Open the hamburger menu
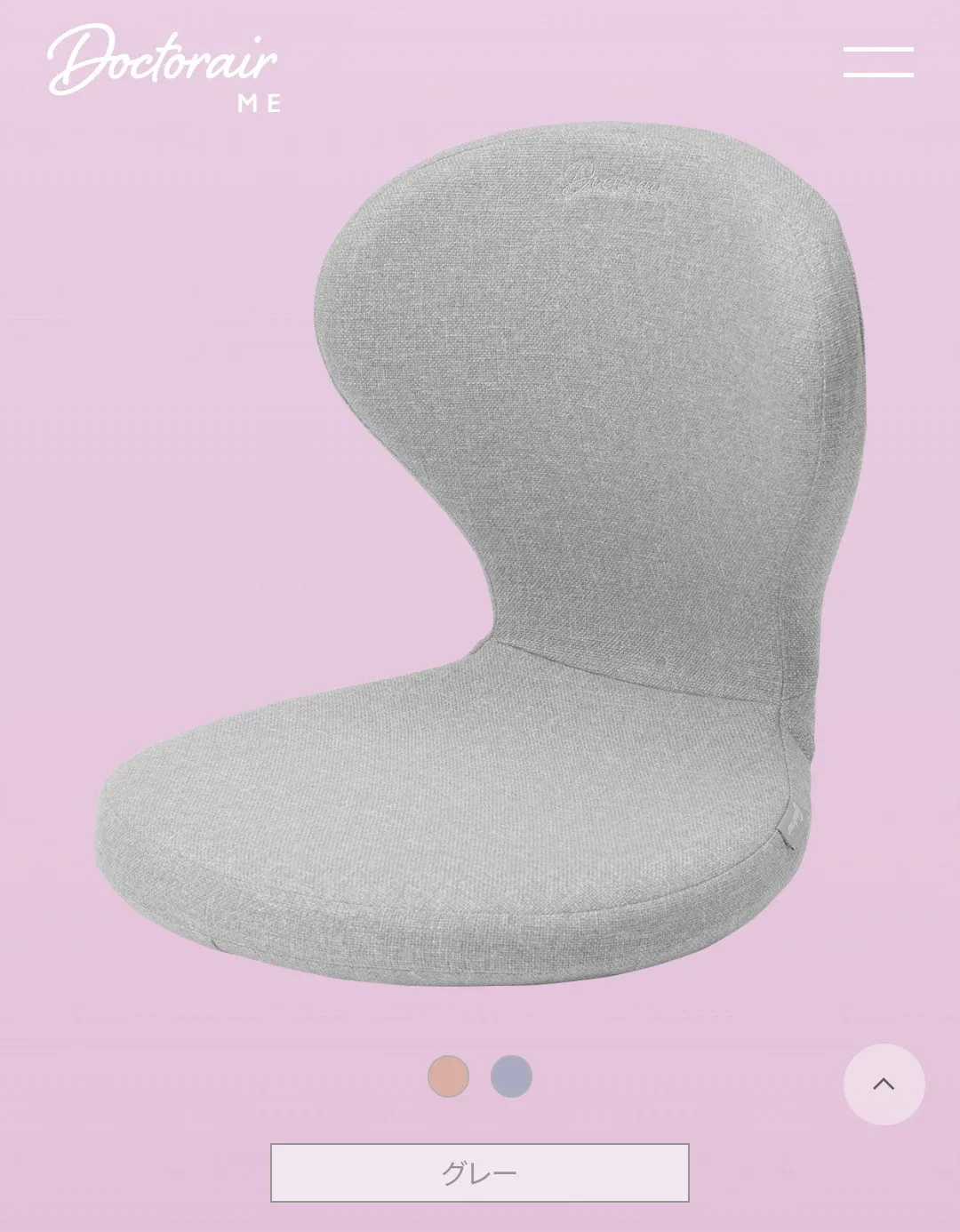The width and height of the screenshot is (960, 1232). tap(878, 62)
